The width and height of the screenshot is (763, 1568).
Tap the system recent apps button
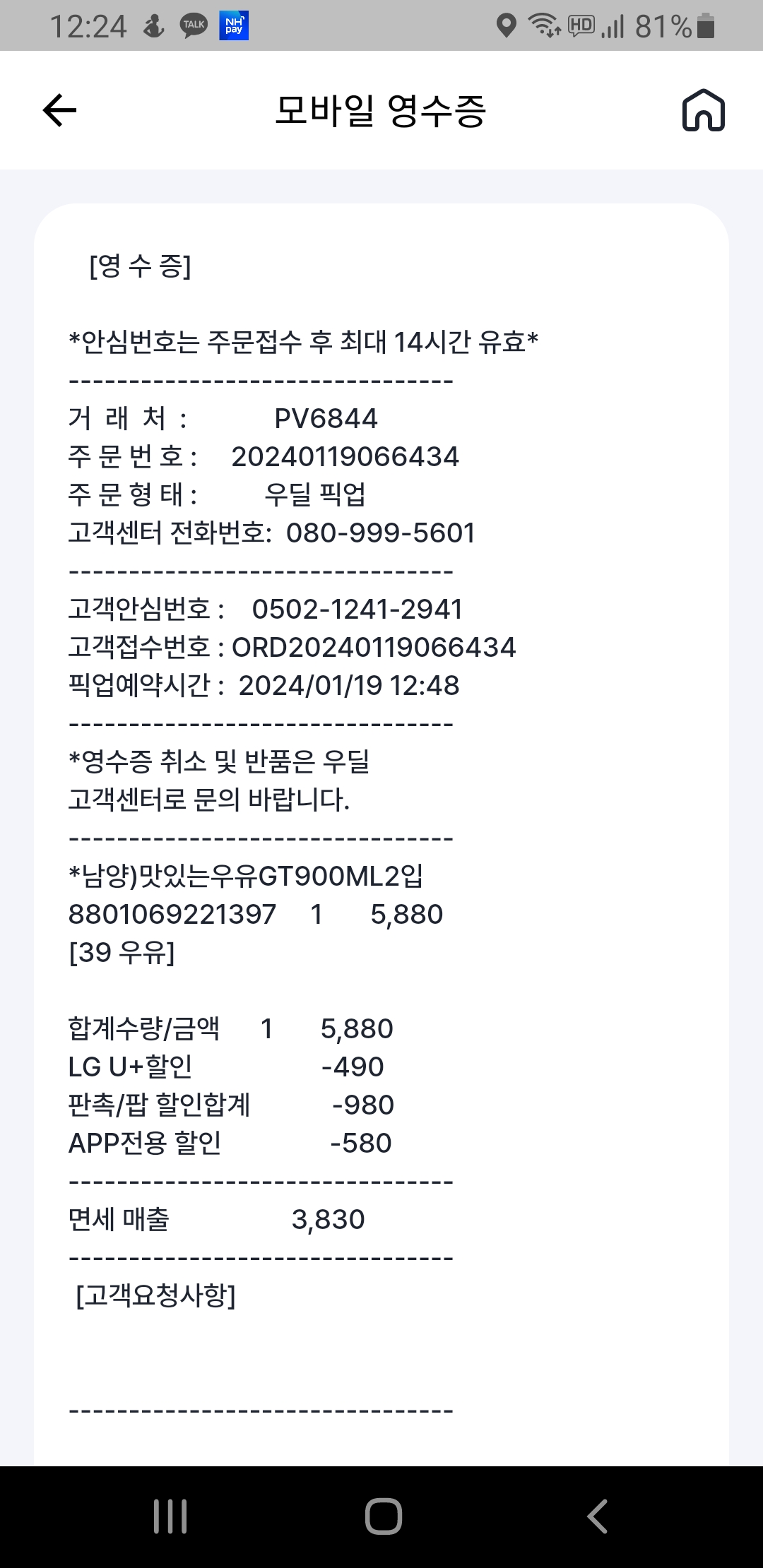[170, 1516]
